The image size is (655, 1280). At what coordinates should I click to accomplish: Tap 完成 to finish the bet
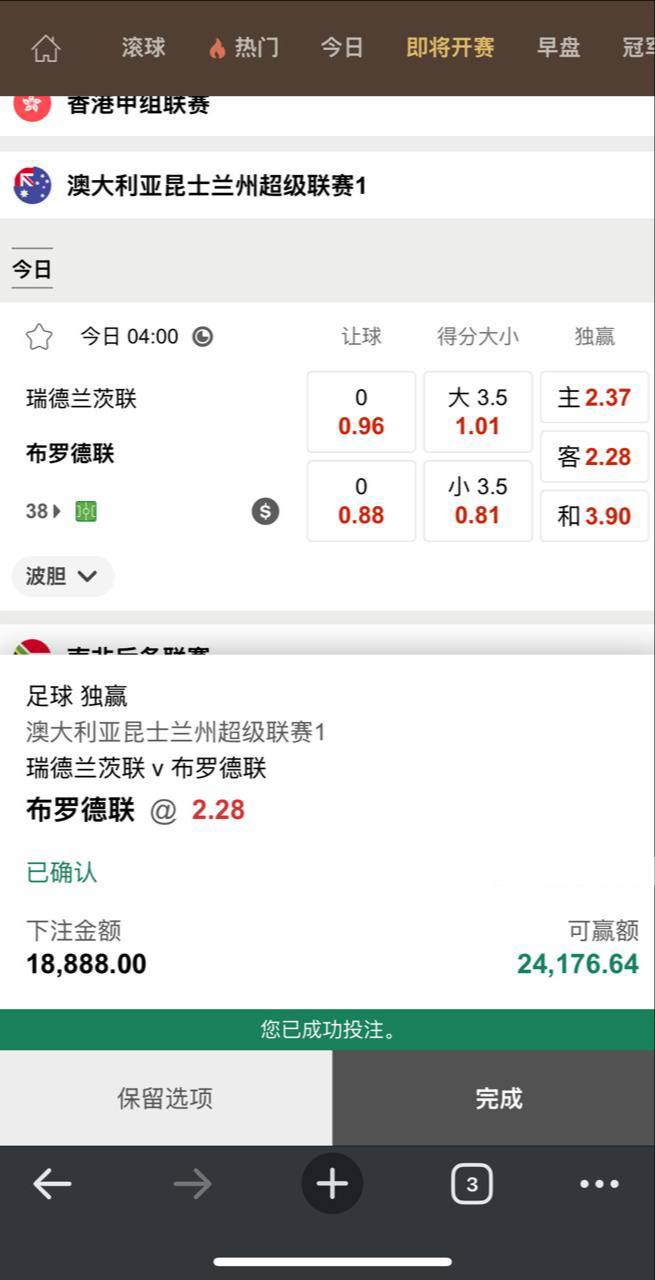[x=498, y=1098]
